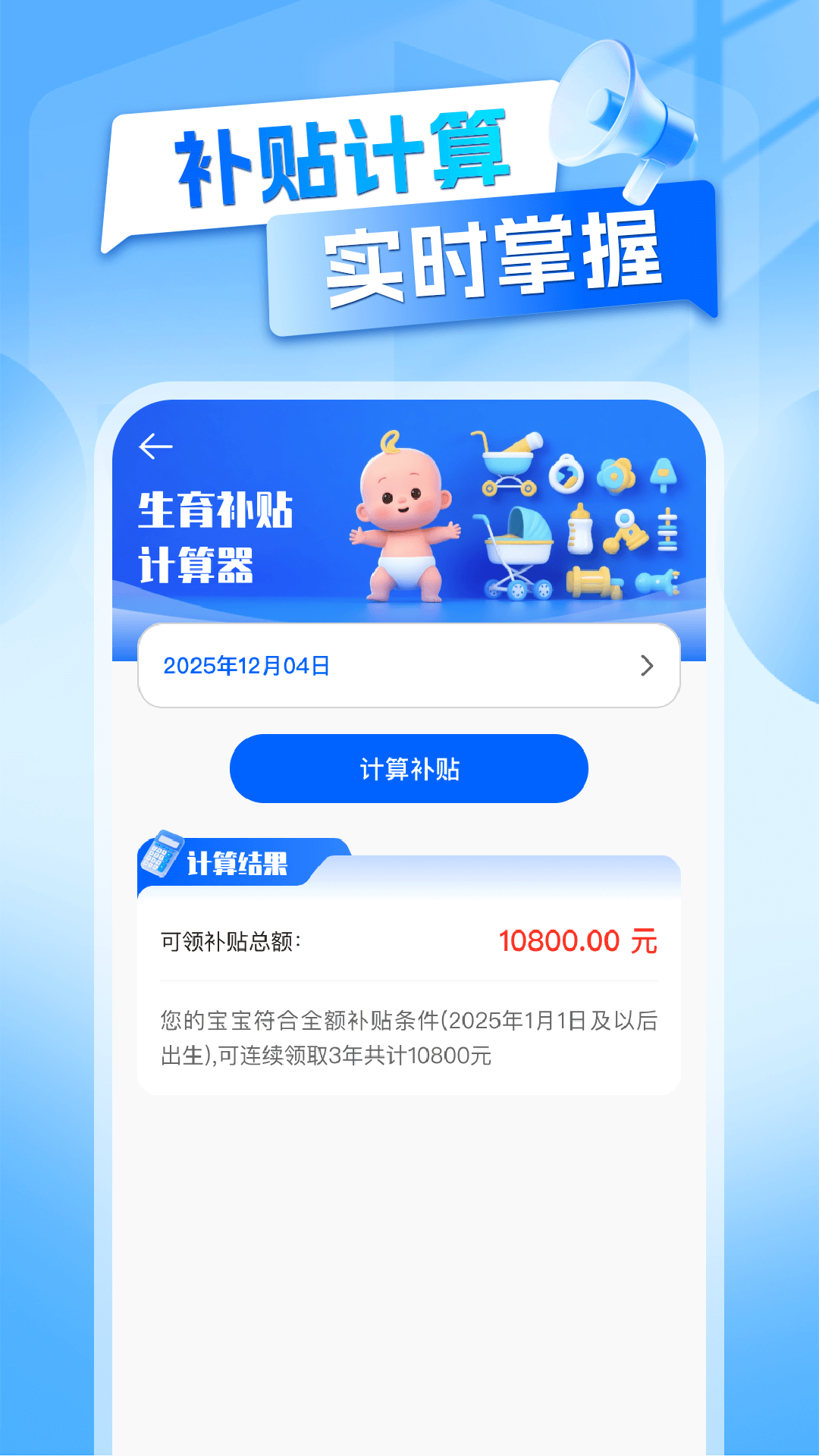
Task: Click the right-arrow next to the date
Action: [647, 666]
